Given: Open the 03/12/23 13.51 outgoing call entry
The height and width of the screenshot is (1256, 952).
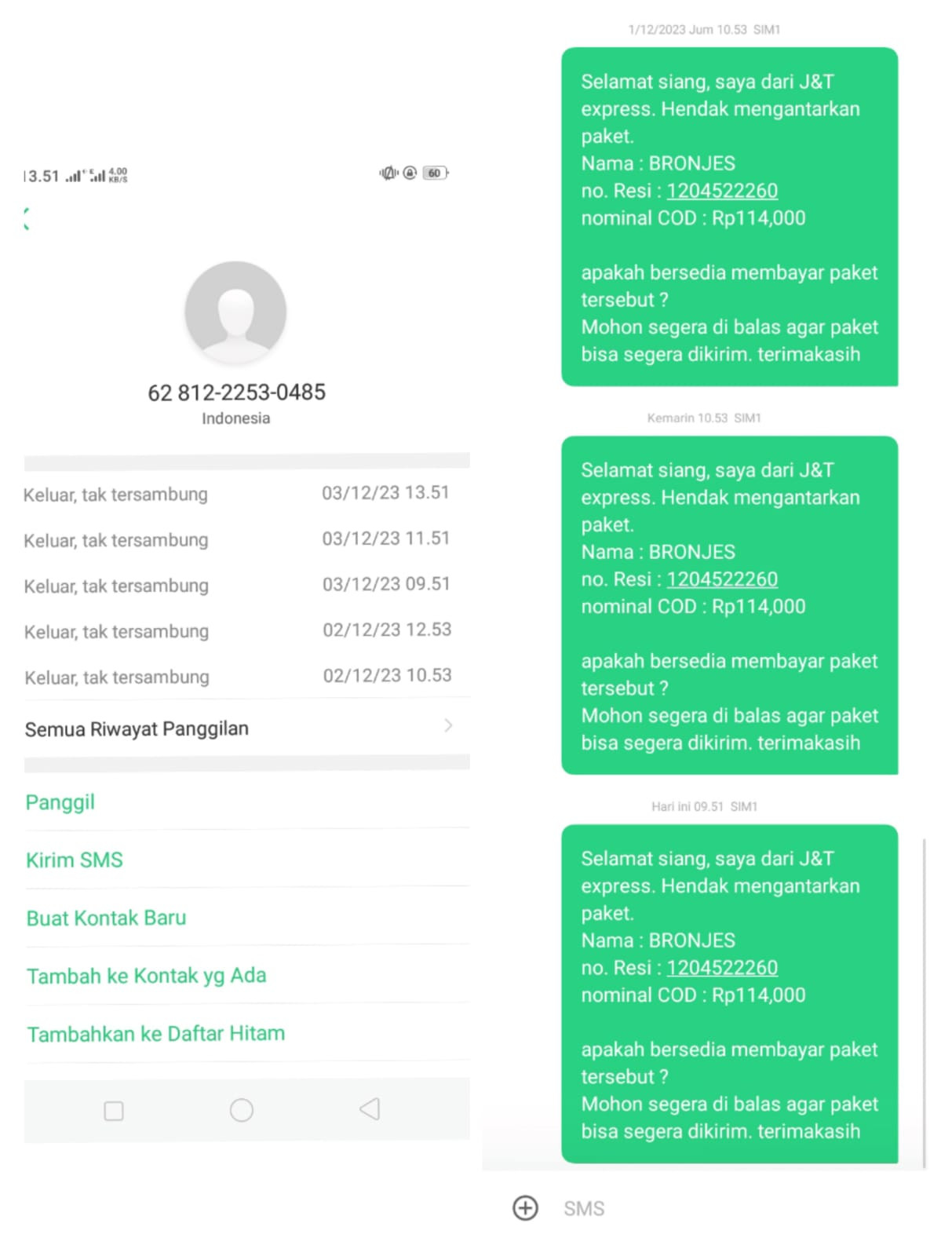Looking at the screenshot, I should click(237, 493).
